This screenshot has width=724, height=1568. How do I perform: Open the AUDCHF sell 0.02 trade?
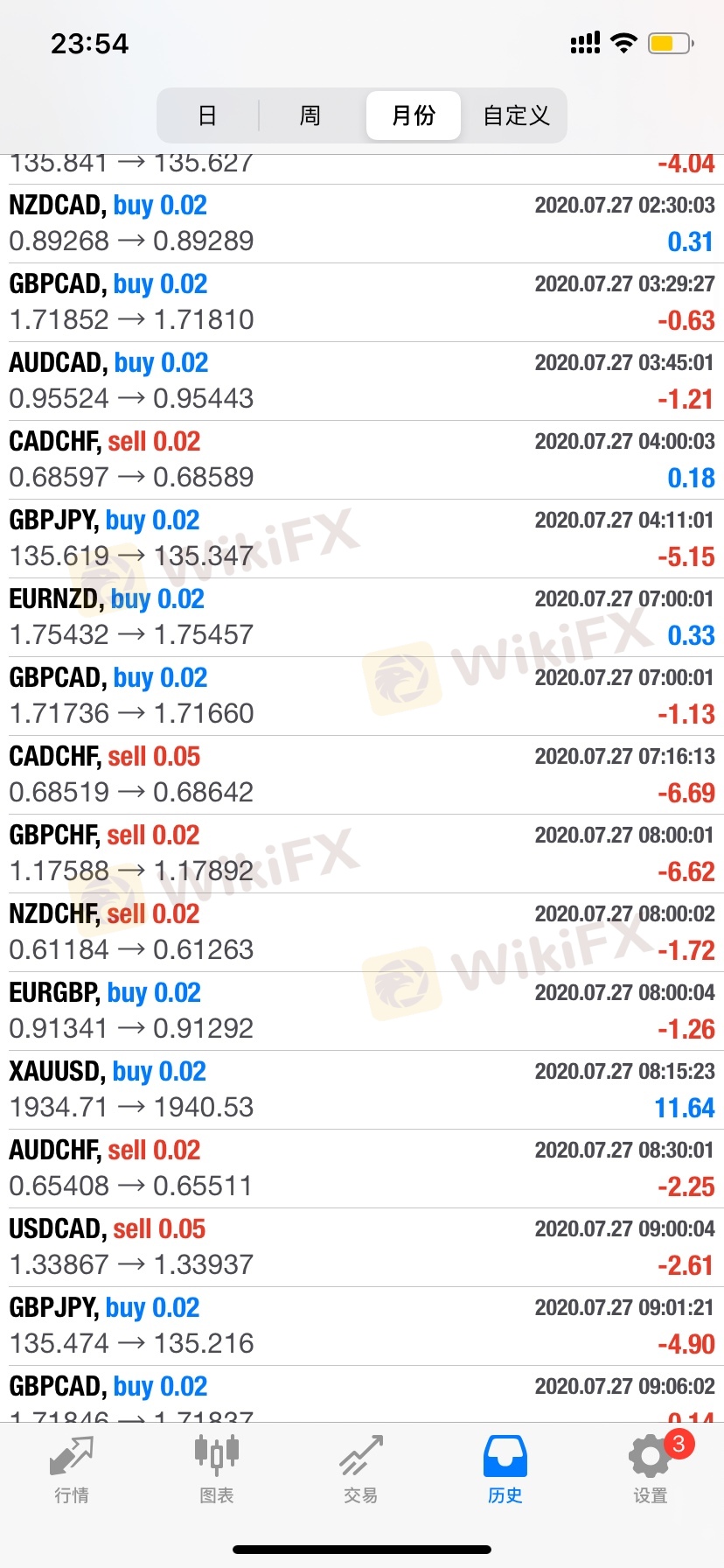362,1168
